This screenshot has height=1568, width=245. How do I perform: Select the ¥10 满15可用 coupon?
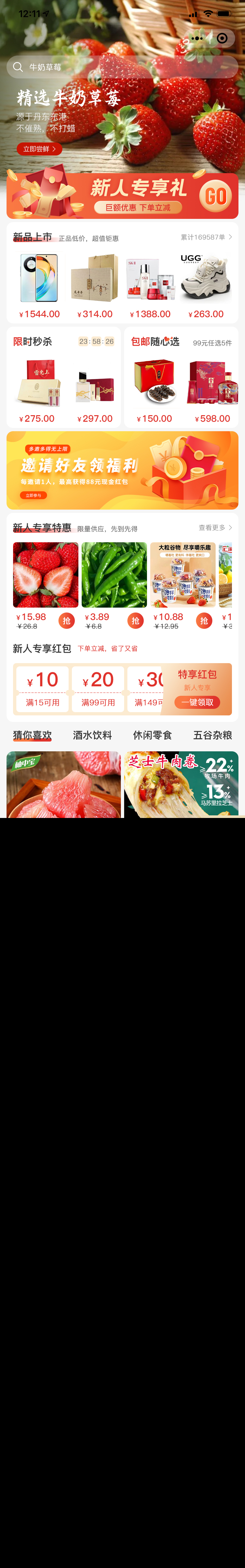(43, 688)
